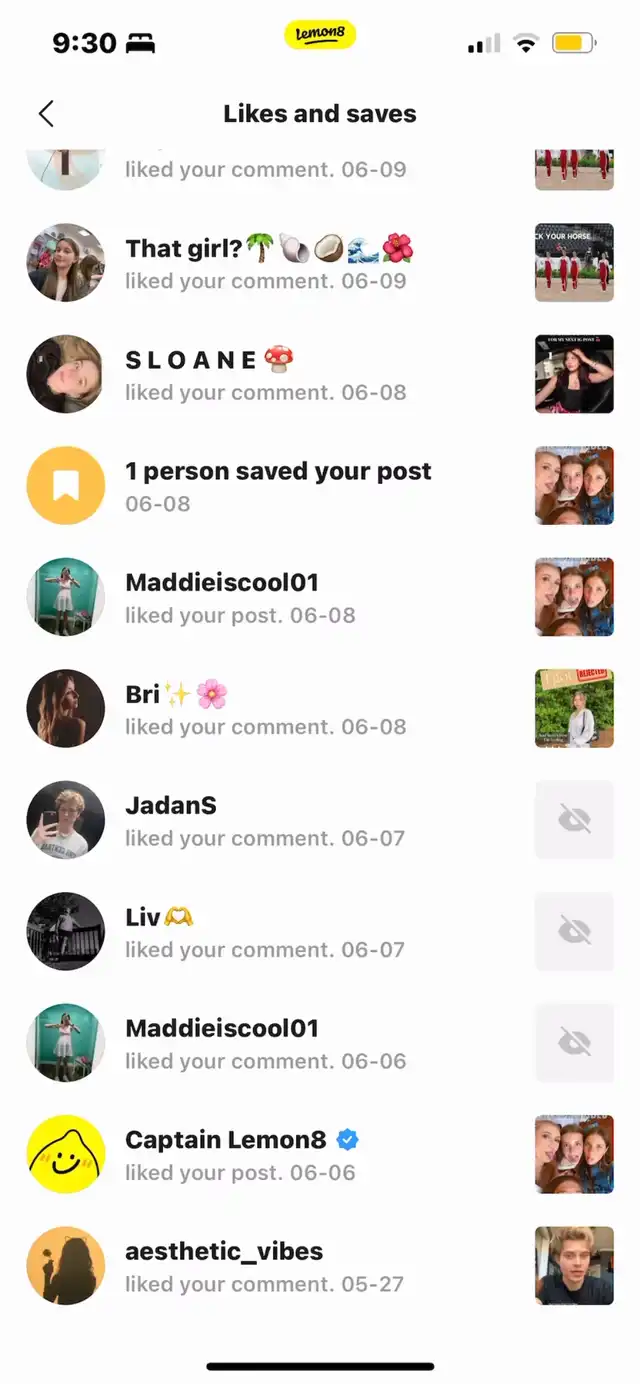This screenshot has width=640, height=1384.
Task: Open post thumbnail beside Captain Lemon8
Action: click(574, 1154)
